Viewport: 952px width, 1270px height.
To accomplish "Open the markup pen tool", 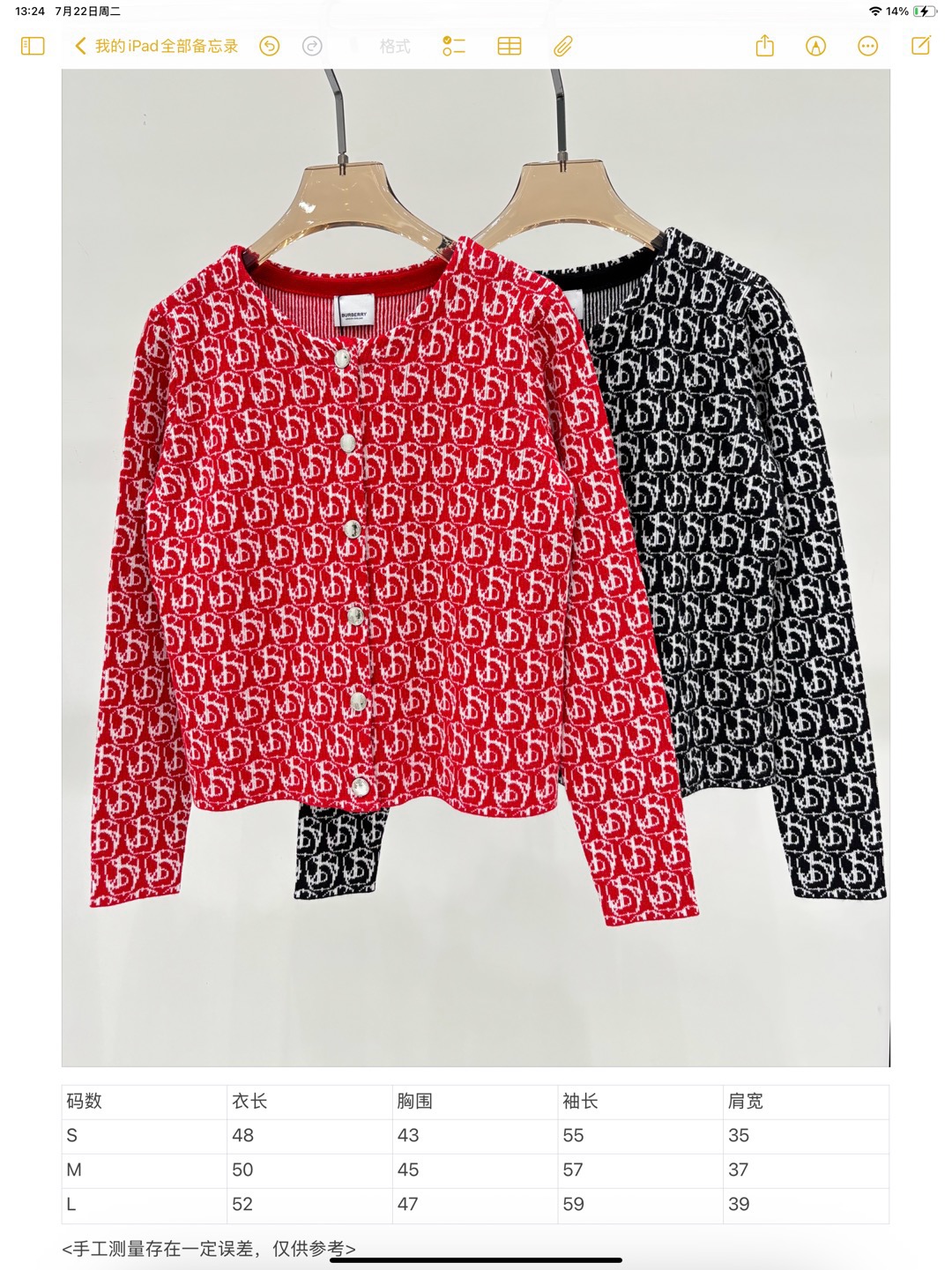I will (816, 46).
